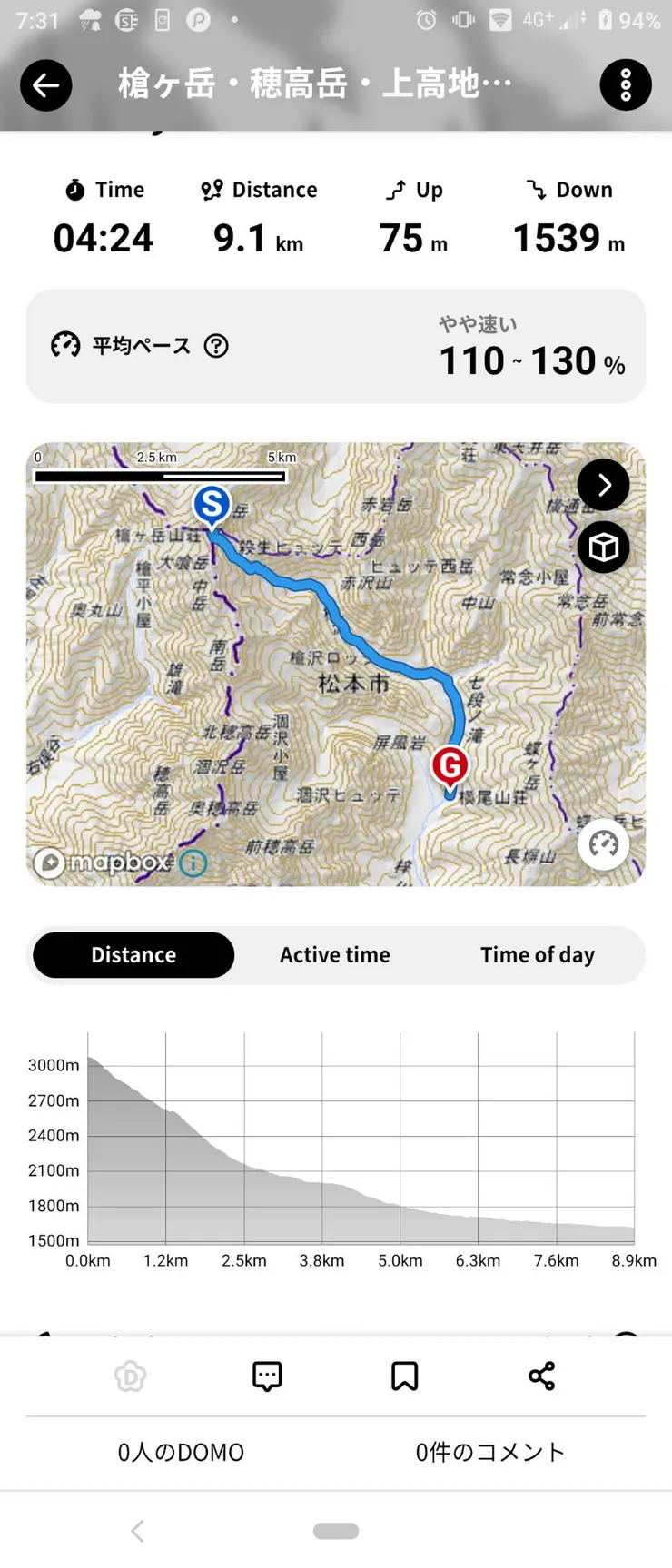Tap the system home pill
The width and height of the screenshot is (672, 1568).
336,1532
